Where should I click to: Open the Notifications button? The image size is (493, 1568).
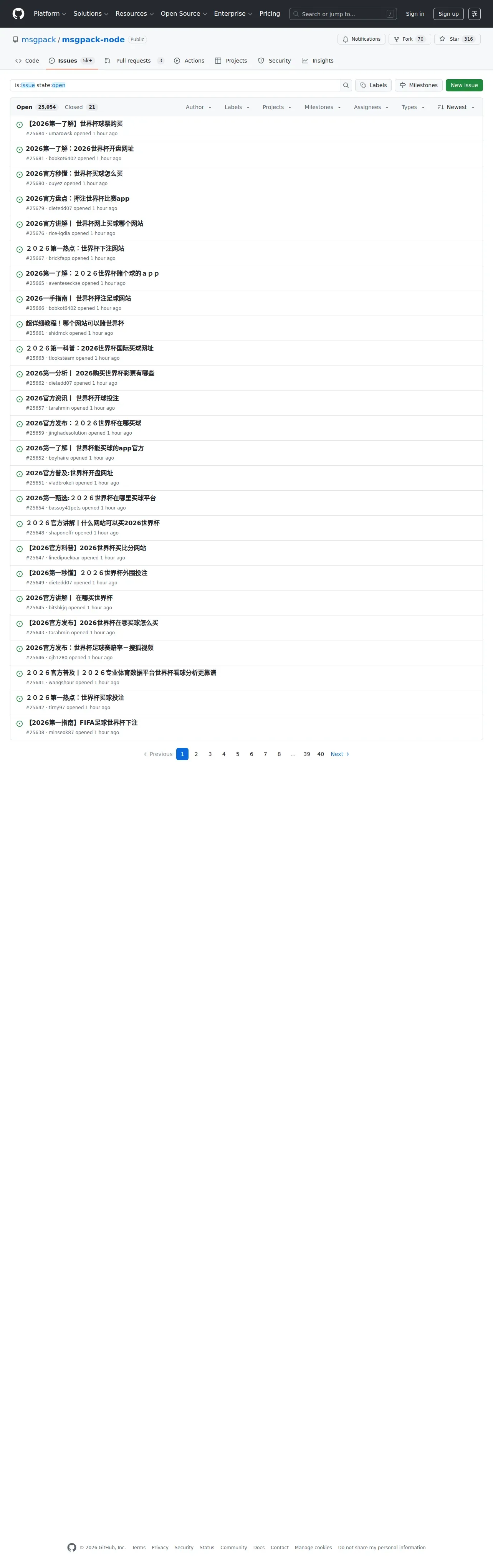click(x=362, y=39)
